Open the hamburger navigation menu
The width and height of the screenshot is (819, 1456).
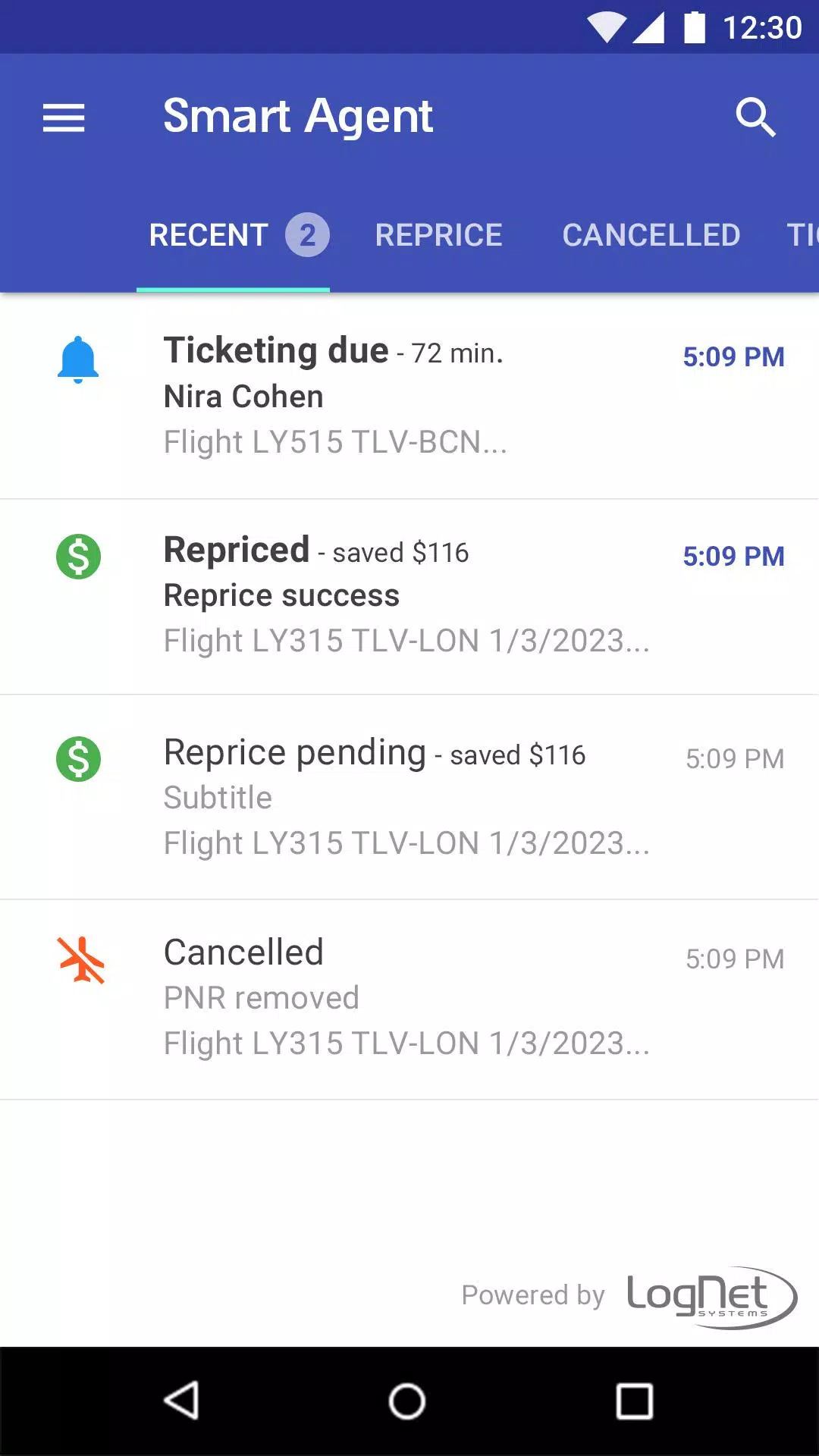tap(64, 118)
